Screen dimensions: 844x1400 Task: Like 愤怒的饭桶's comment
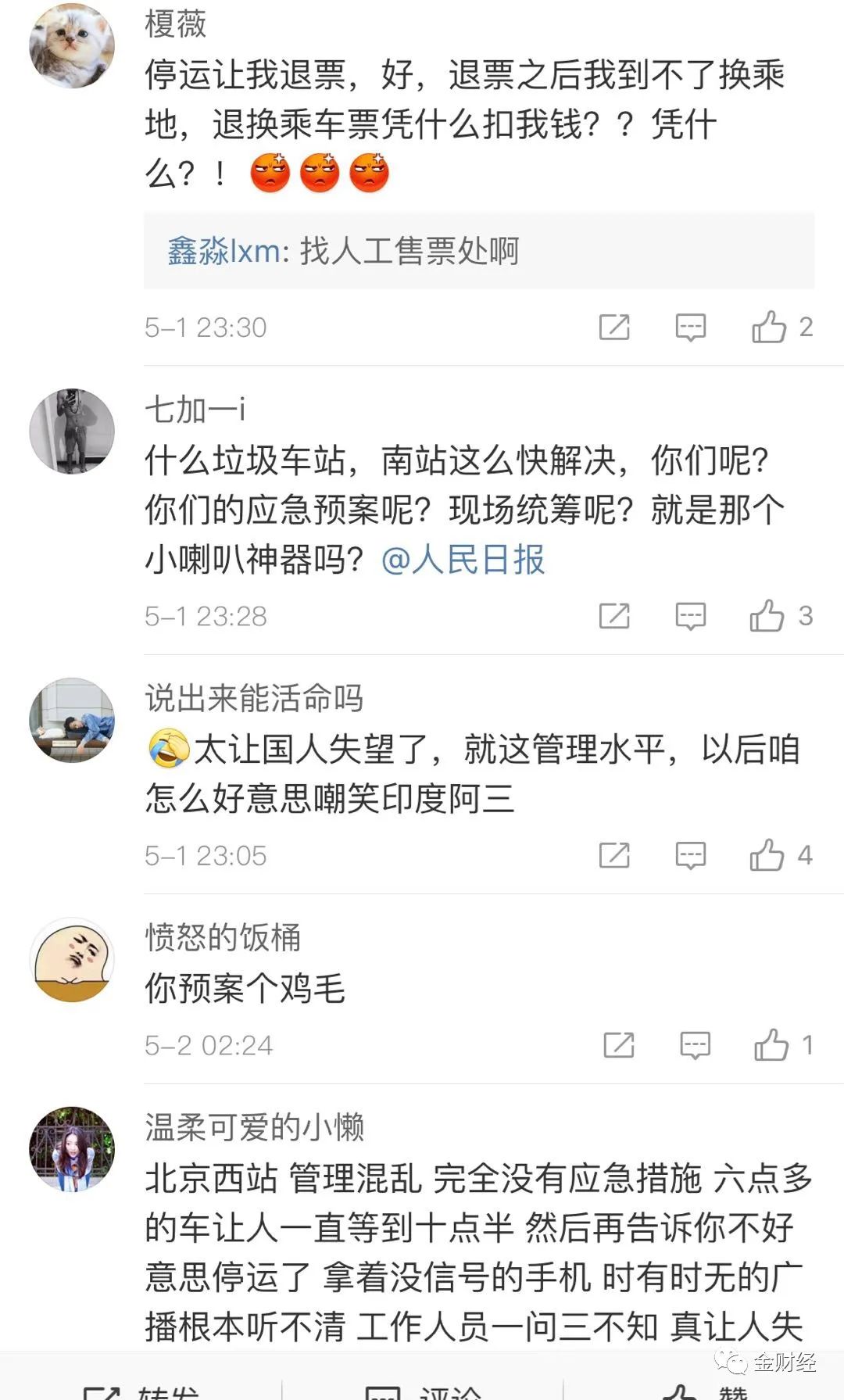pyautogui.click(x=772, y=1045)
